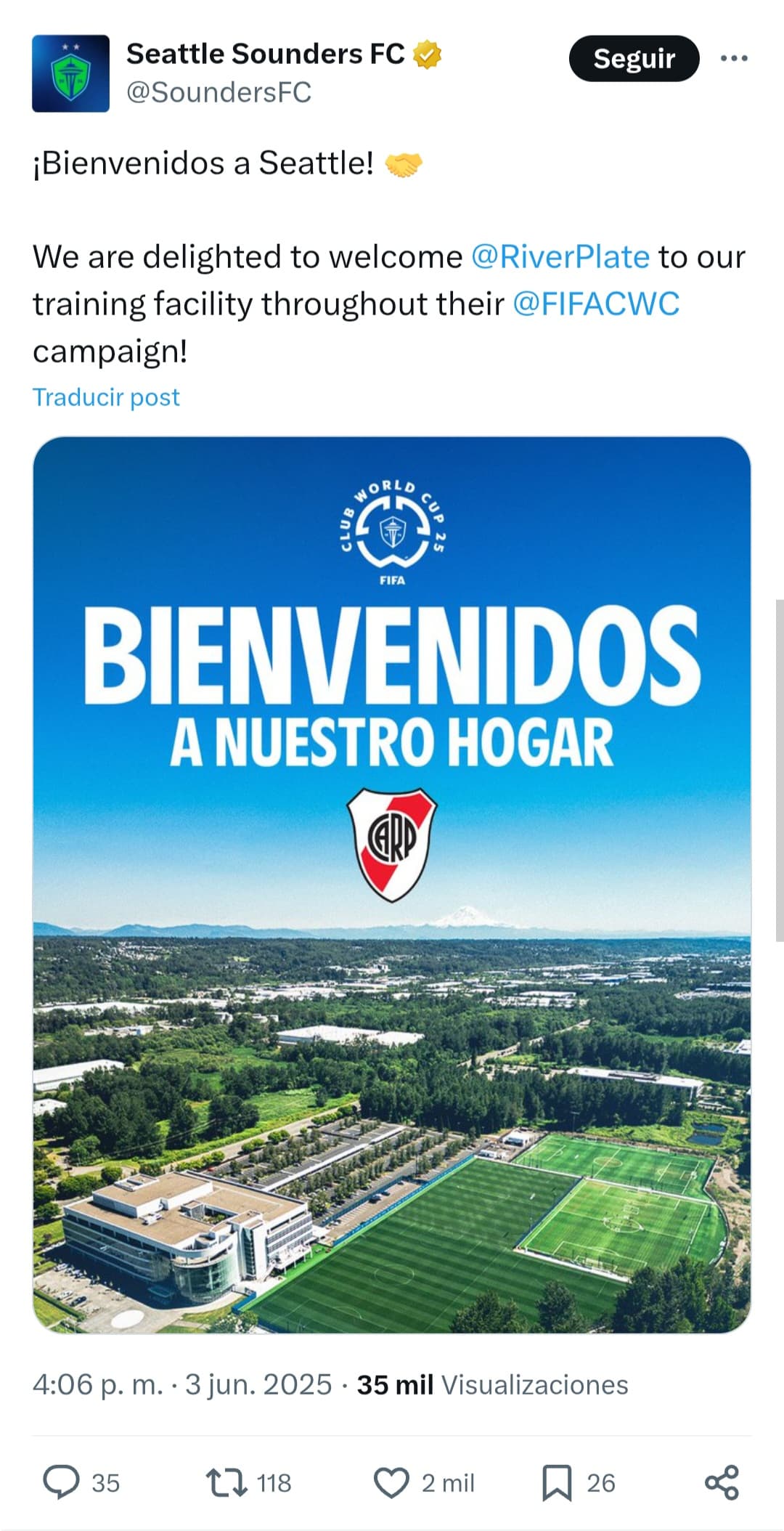
Task: Like the post with the heart icon
Action: [x=391, y=1482]
